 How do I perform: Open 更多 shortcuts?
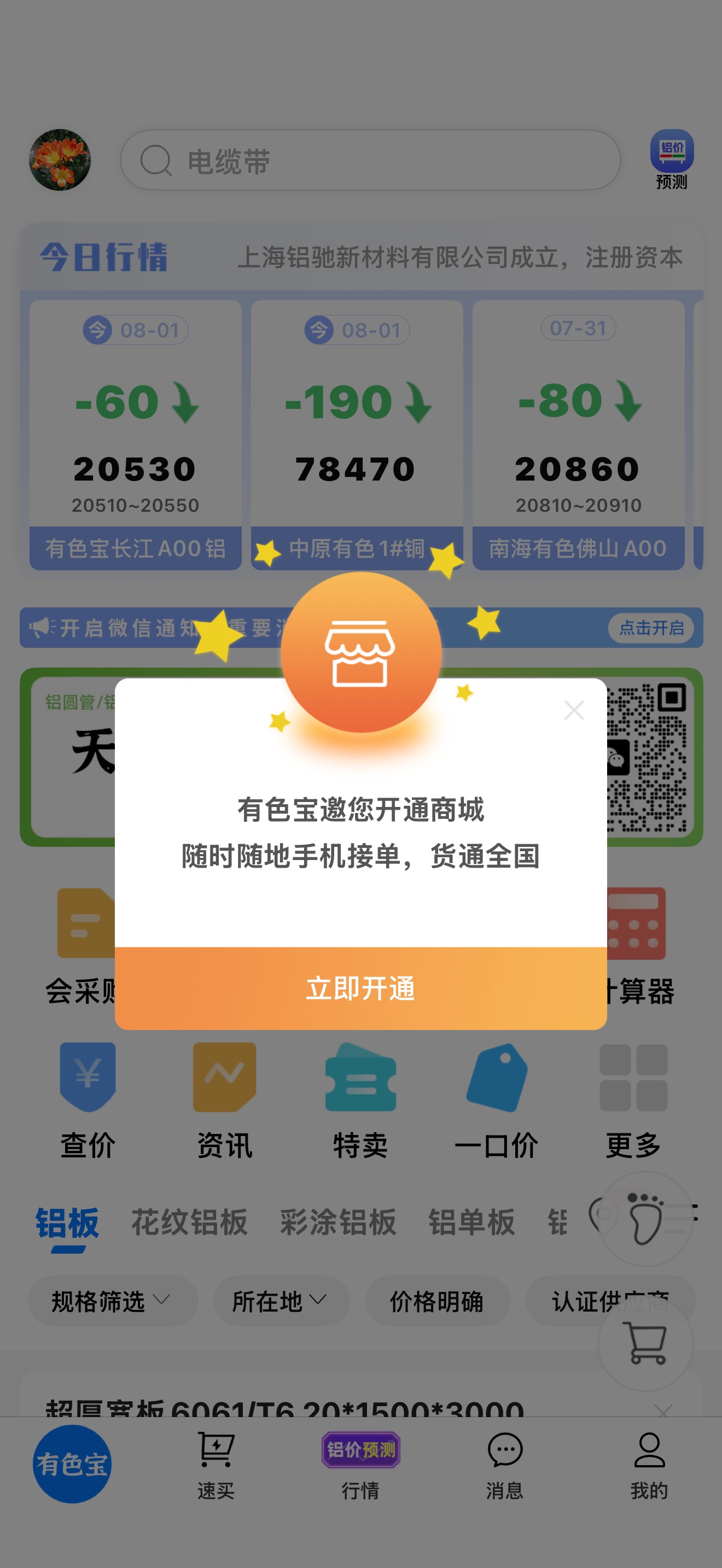click(633, 1101)
